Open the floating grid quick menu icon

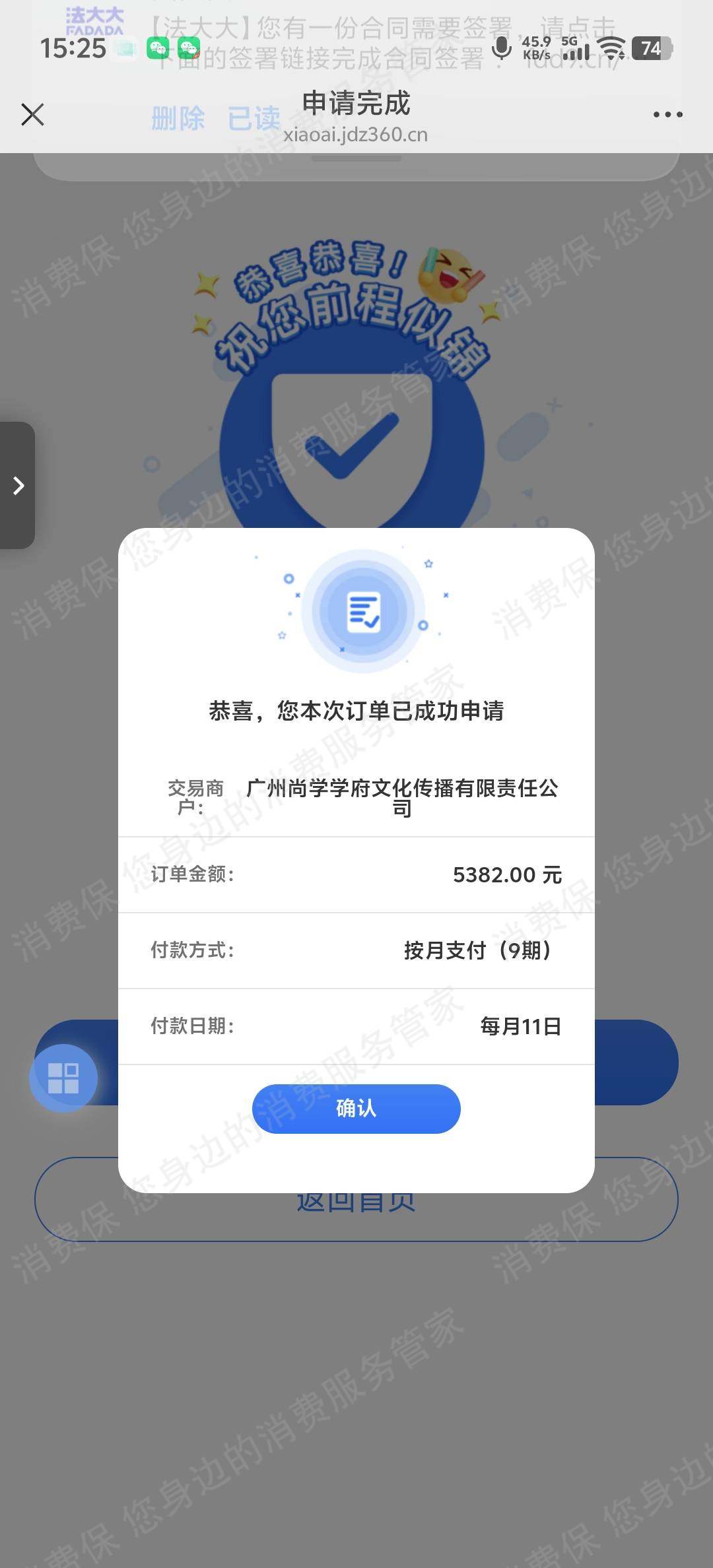[x=63, y=1078]
